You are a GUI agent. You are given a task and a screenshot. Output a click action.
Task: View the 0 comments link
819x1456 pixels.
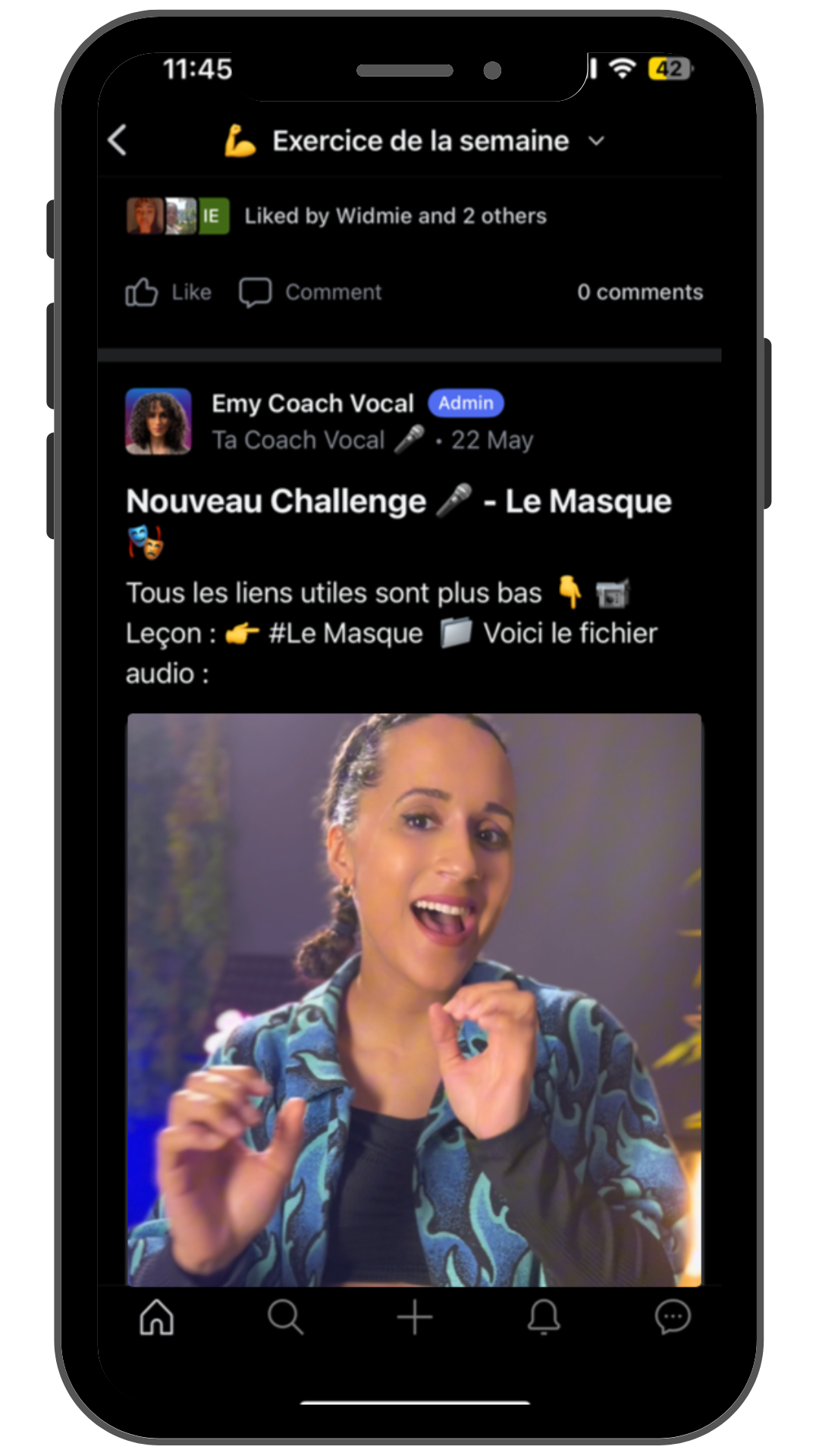coord(639,292)
